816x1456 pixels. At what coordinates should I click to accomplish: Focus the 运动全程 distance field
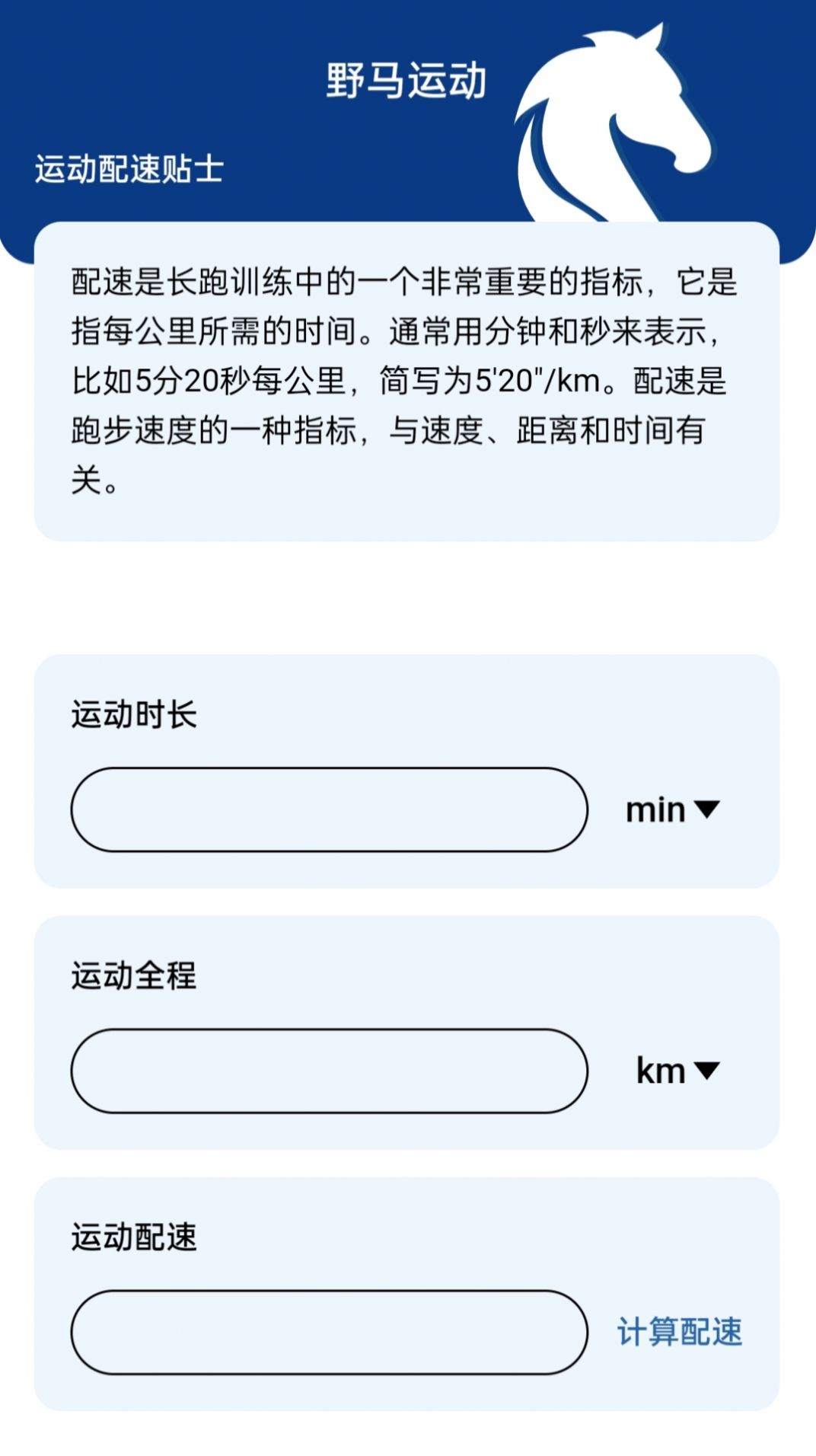pyautogui.click(x=329, y=1071)
